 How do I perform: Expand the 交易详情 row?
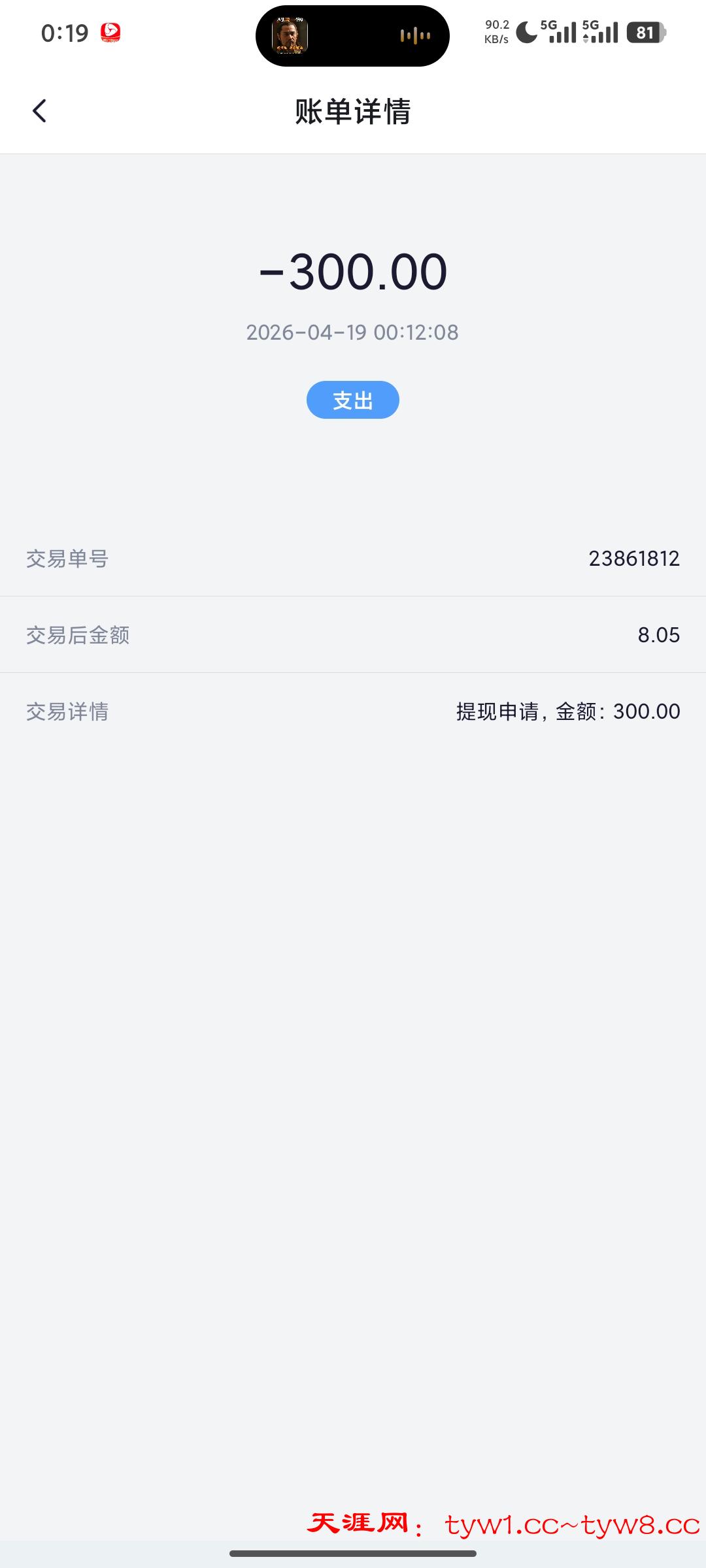(353, 711)
